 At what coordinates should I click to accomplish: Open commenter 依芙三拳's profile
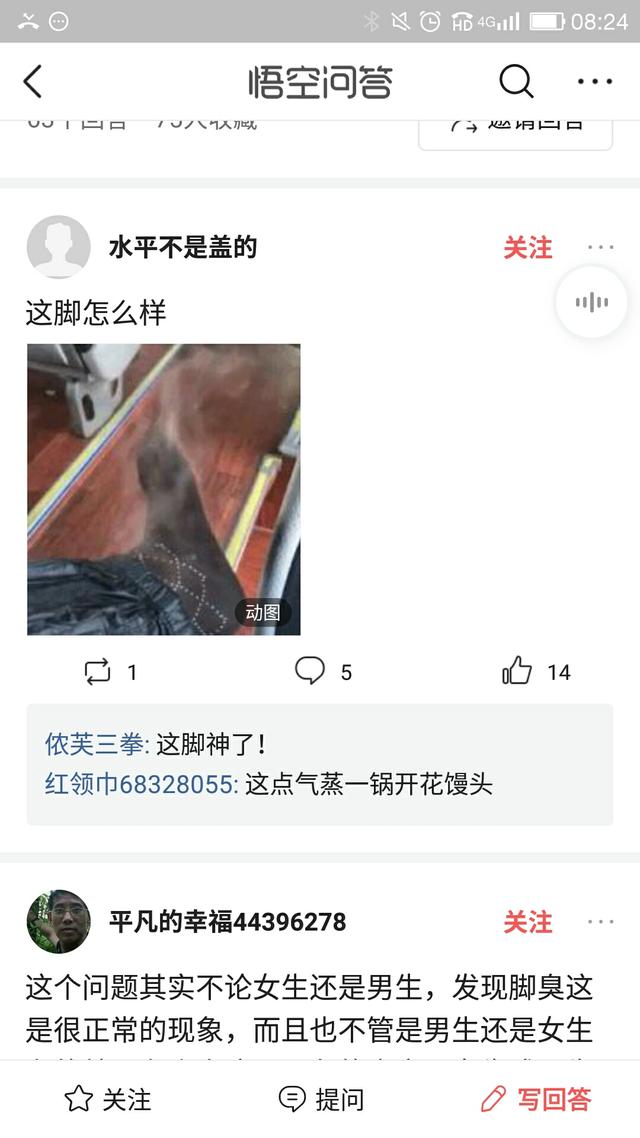point(97,744)
